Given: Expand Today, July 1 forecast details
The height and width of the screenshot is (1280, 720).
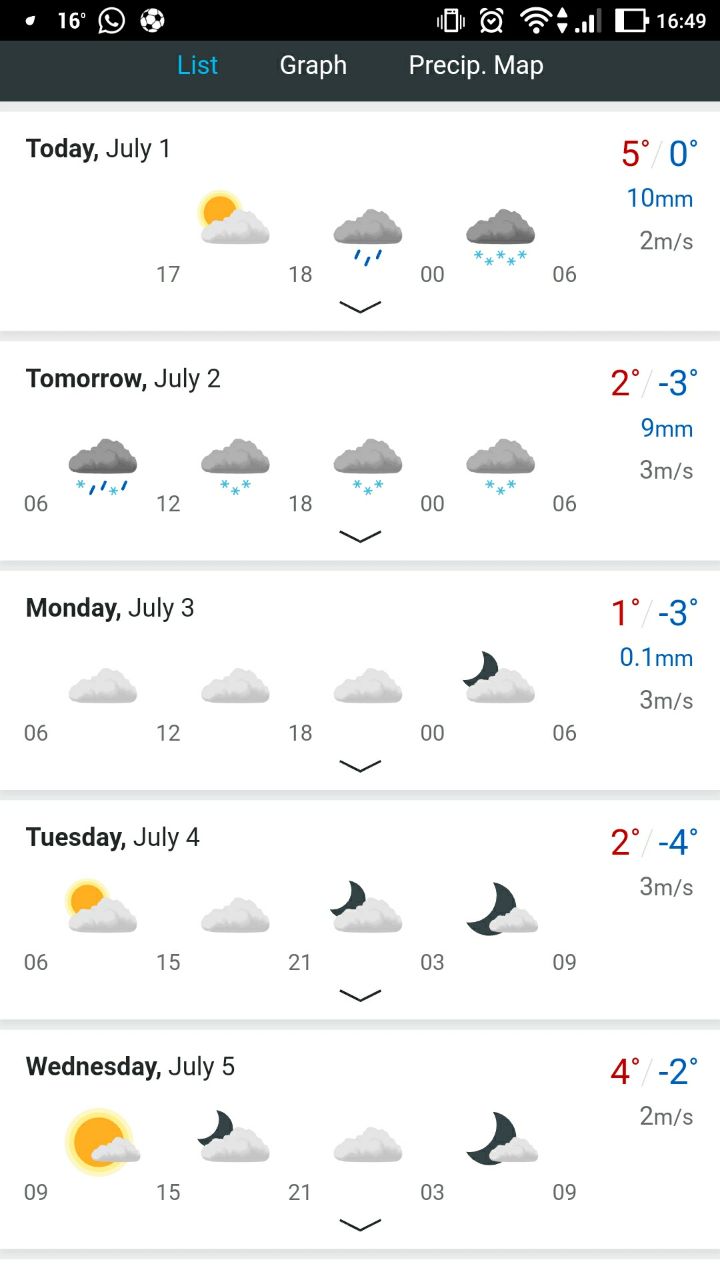Looking at the screenshot, I should (x=360, y=306).
